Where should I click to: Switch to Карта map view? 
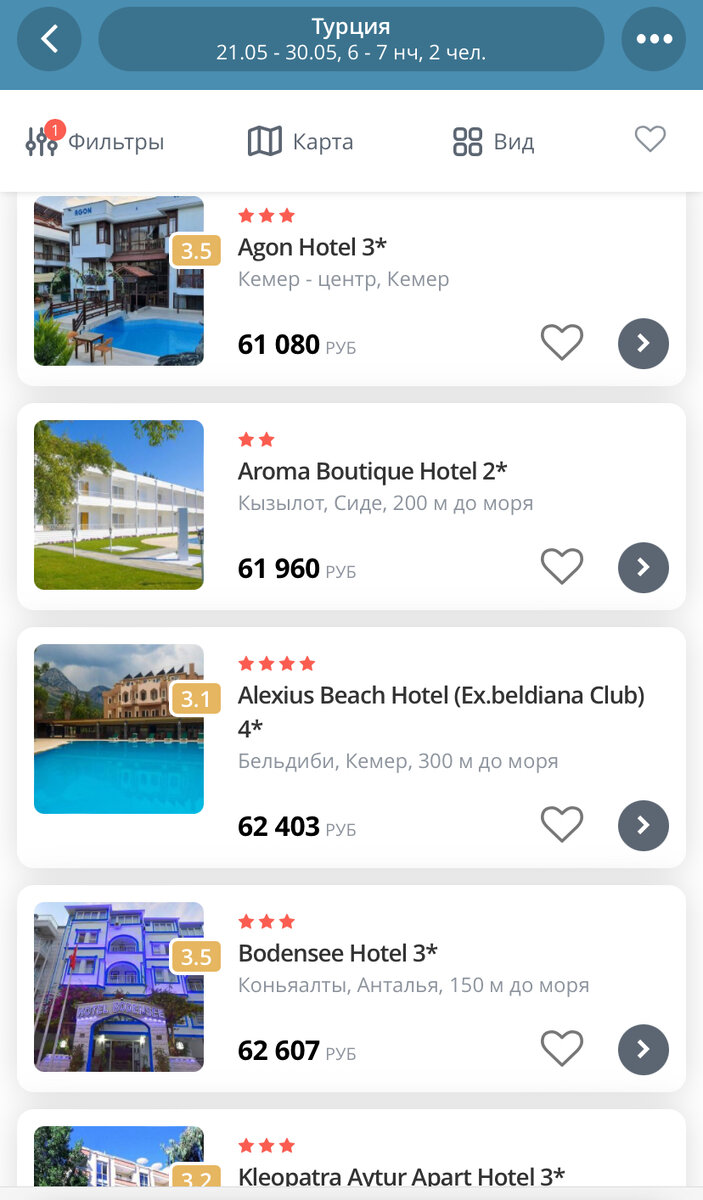click(x=301, y=142)
